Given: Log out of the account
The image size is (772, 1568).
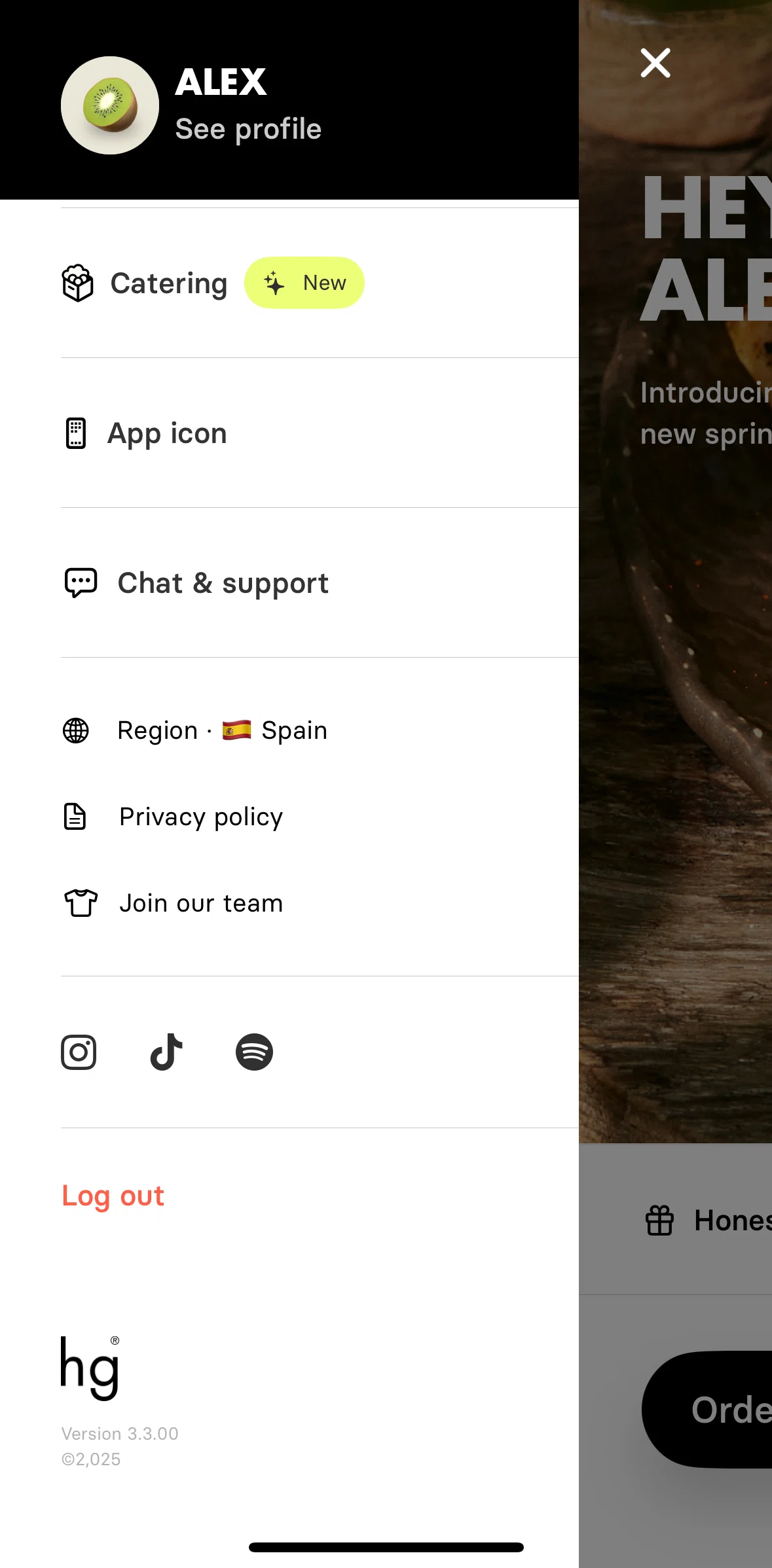Looking at the screenshot, I should pyautogui.click(x=113, y=1196).
